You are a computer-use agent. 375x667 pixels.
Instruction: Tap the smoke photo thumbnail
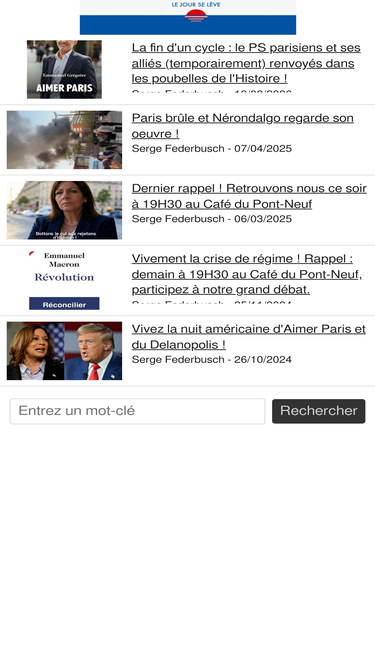pos(64,140)
